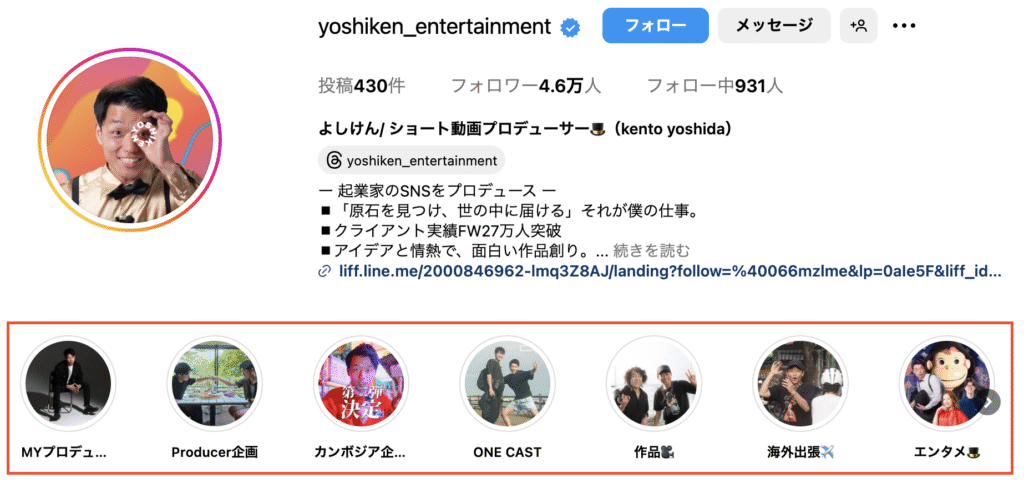This screenshot has height=483, width=1024.
Task: Open the following list showing 931
Action: 714,86
